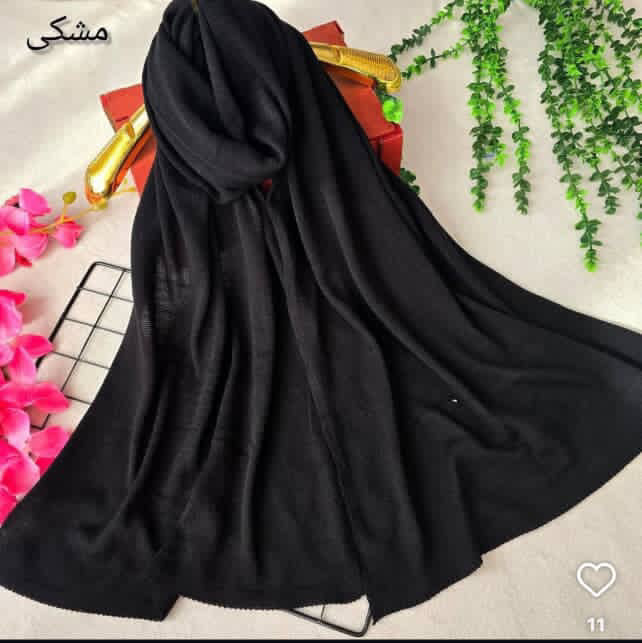This screenshot has height=643, width=642.
Task: Like this black scarf photo
Action: [x=596, y=579]
